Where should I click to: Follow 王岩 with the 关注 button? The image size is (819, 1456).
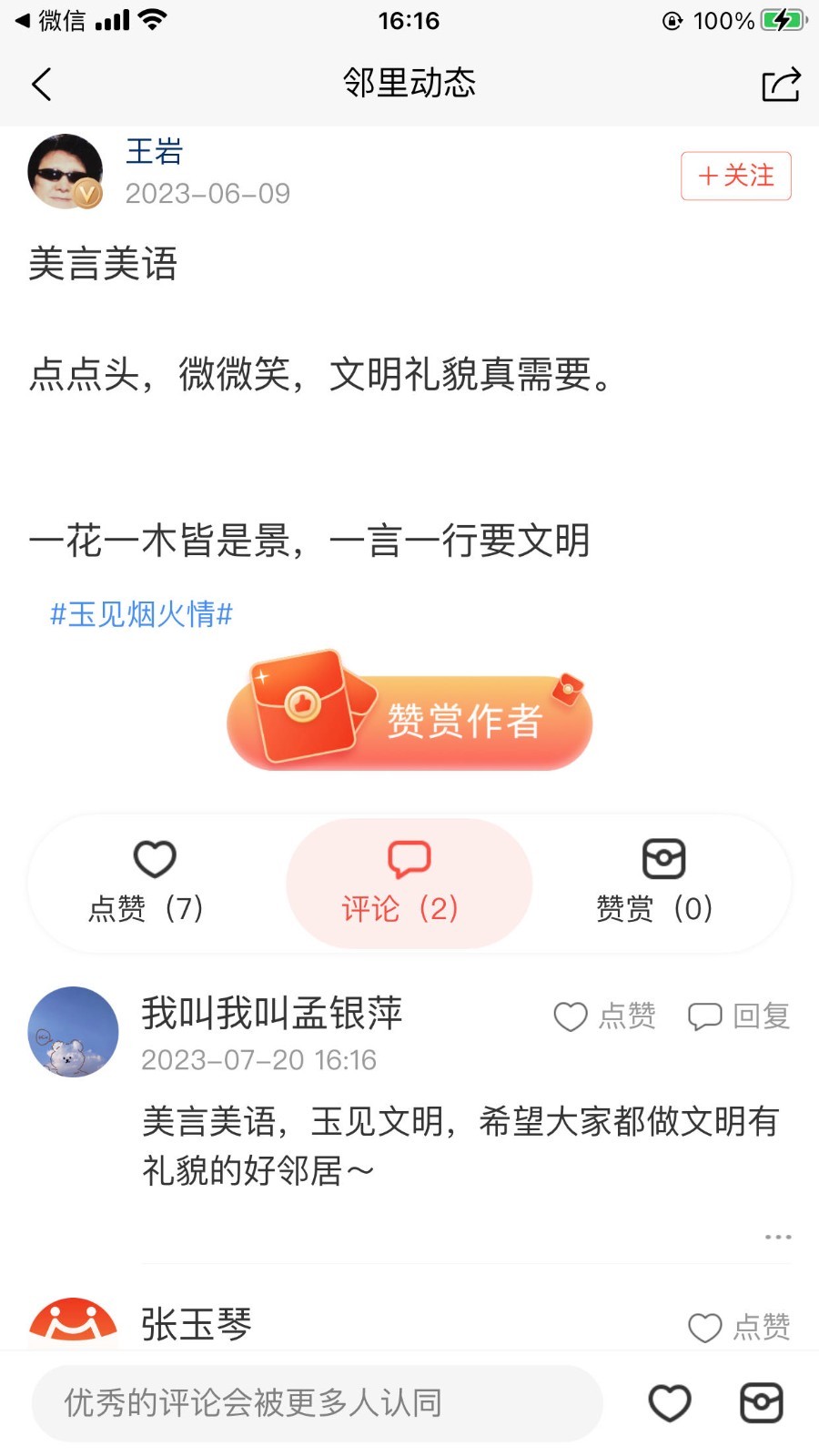point(735,176)
